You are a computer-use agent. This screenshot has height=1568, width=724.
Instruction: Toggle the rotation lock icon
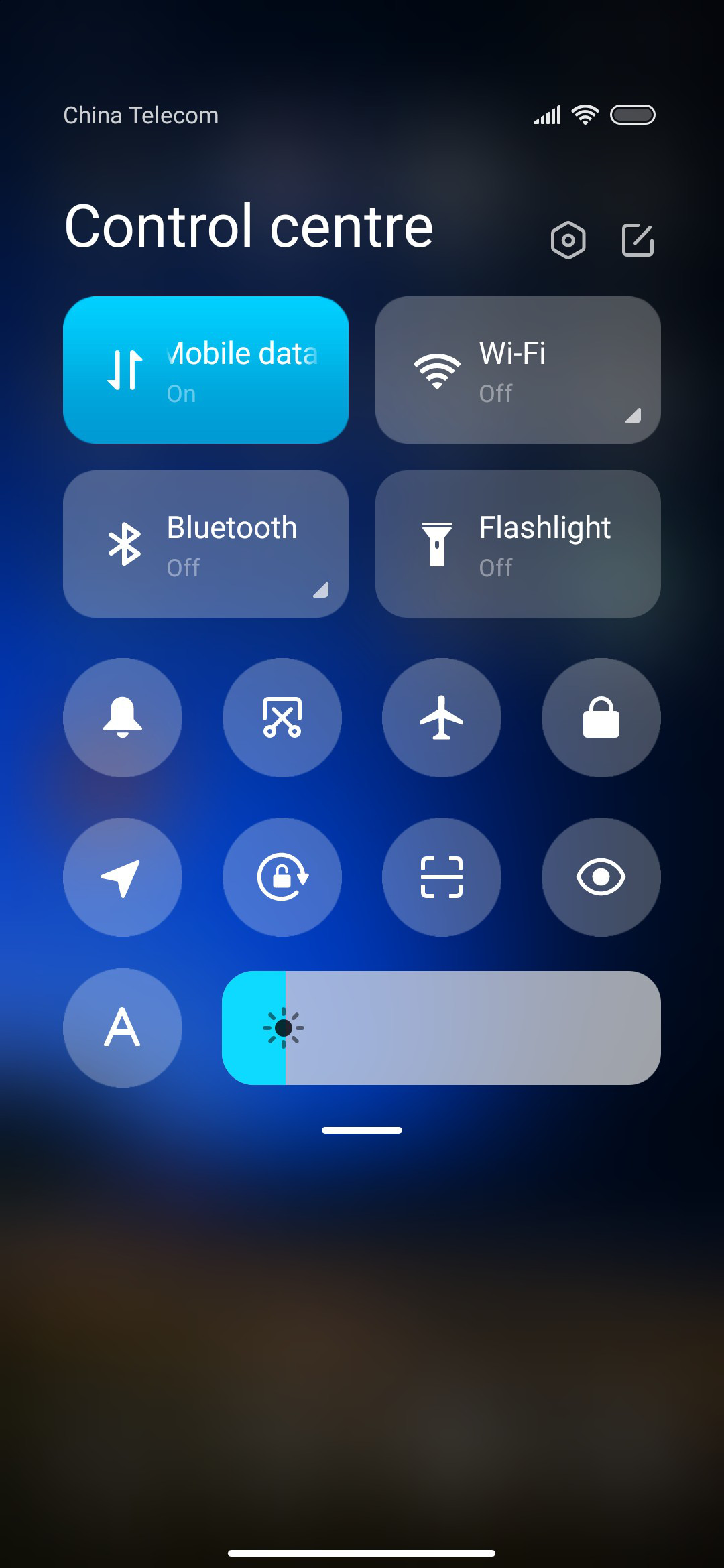(x=282, y=877)
